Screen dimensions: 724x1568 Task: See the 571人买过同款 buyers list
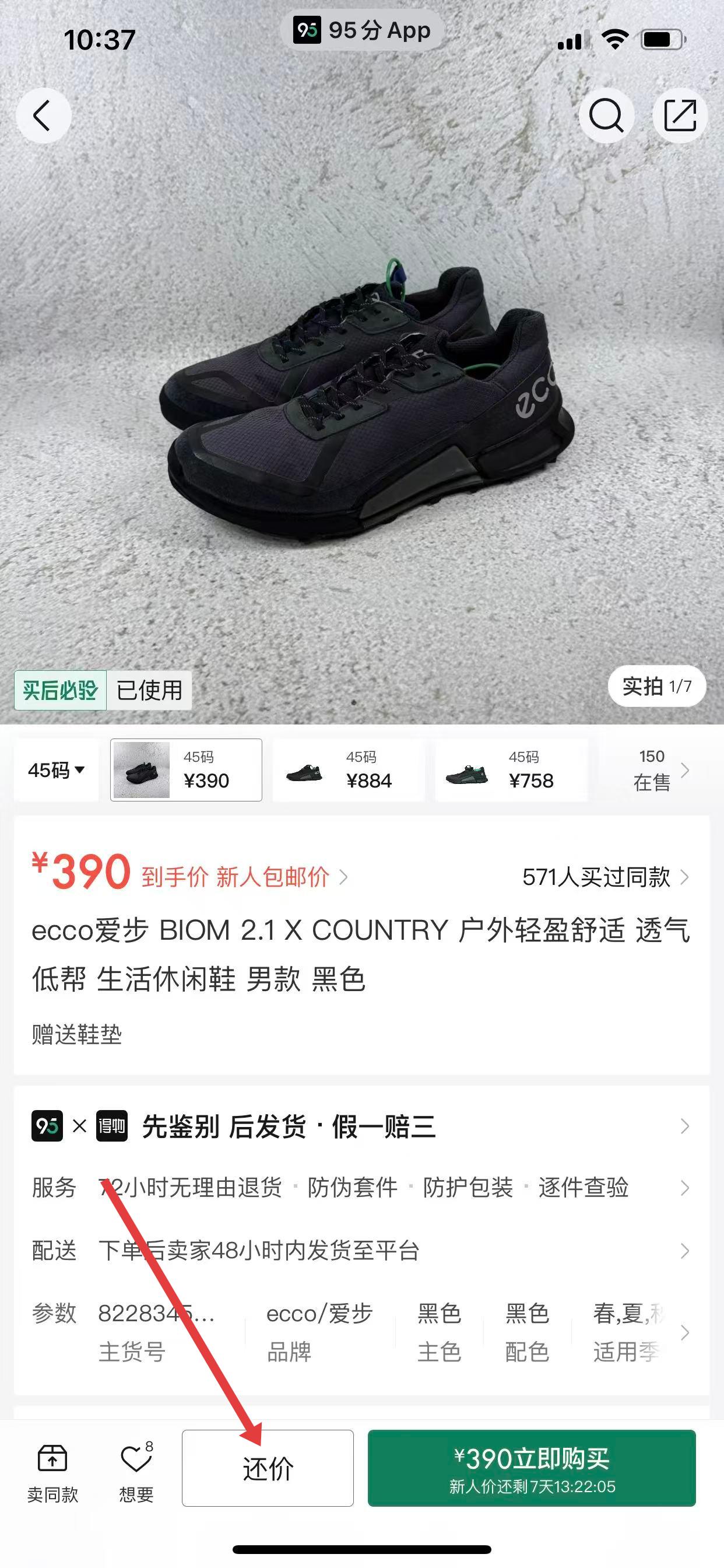point(604,877)
